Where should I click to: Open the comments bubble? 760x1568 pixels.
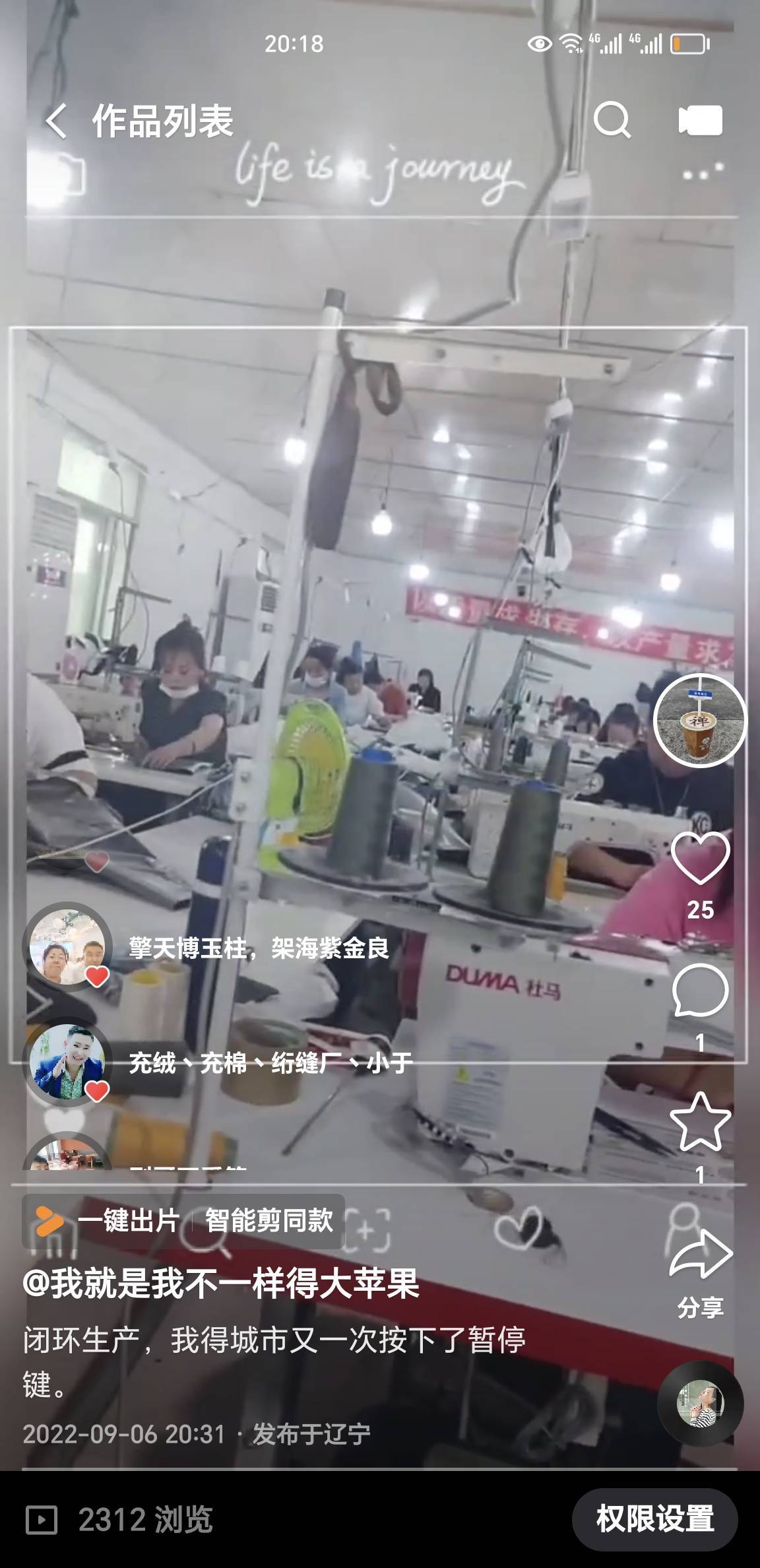[700, 991]
